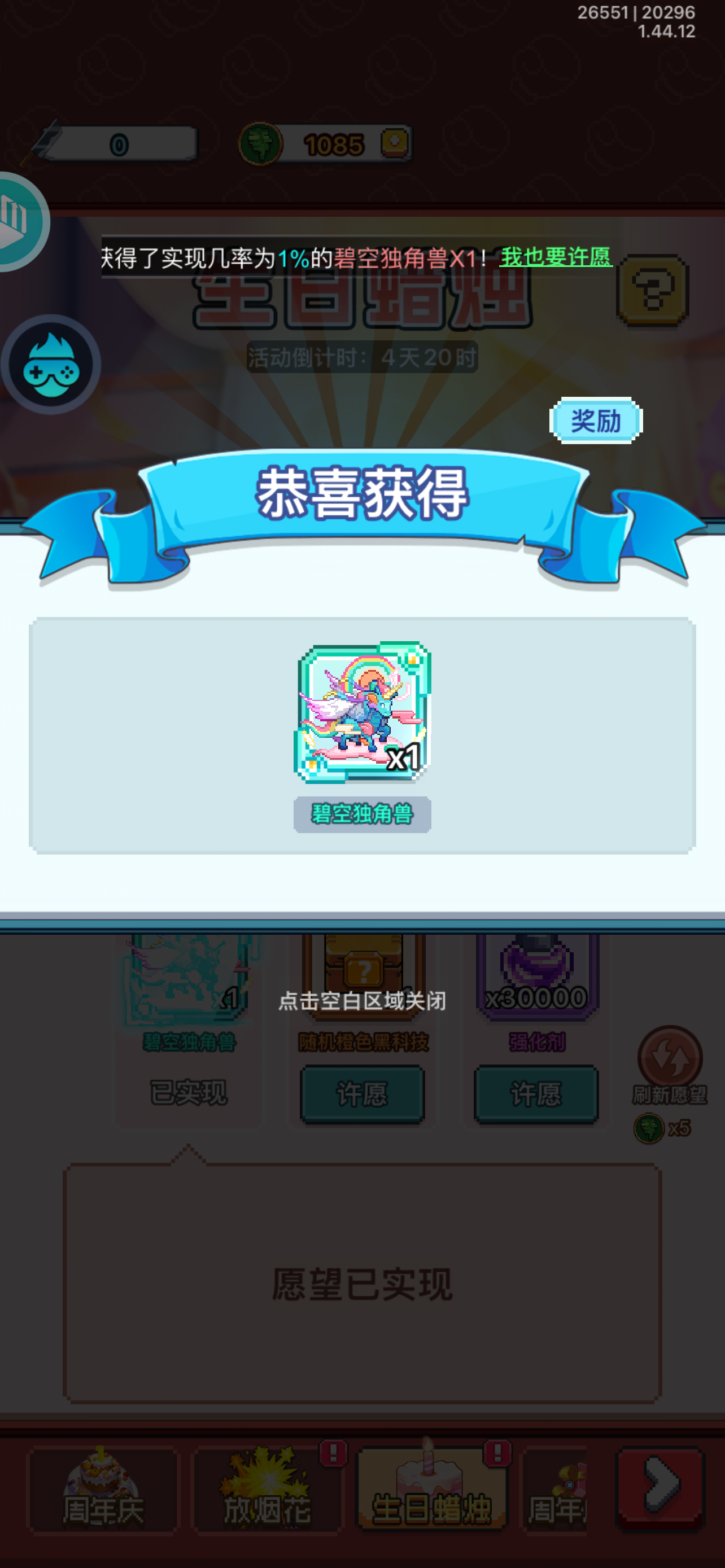Make a wish for 随机橙色黑科技
The image size is (725, 1568).
click(x=362, y=1094)
